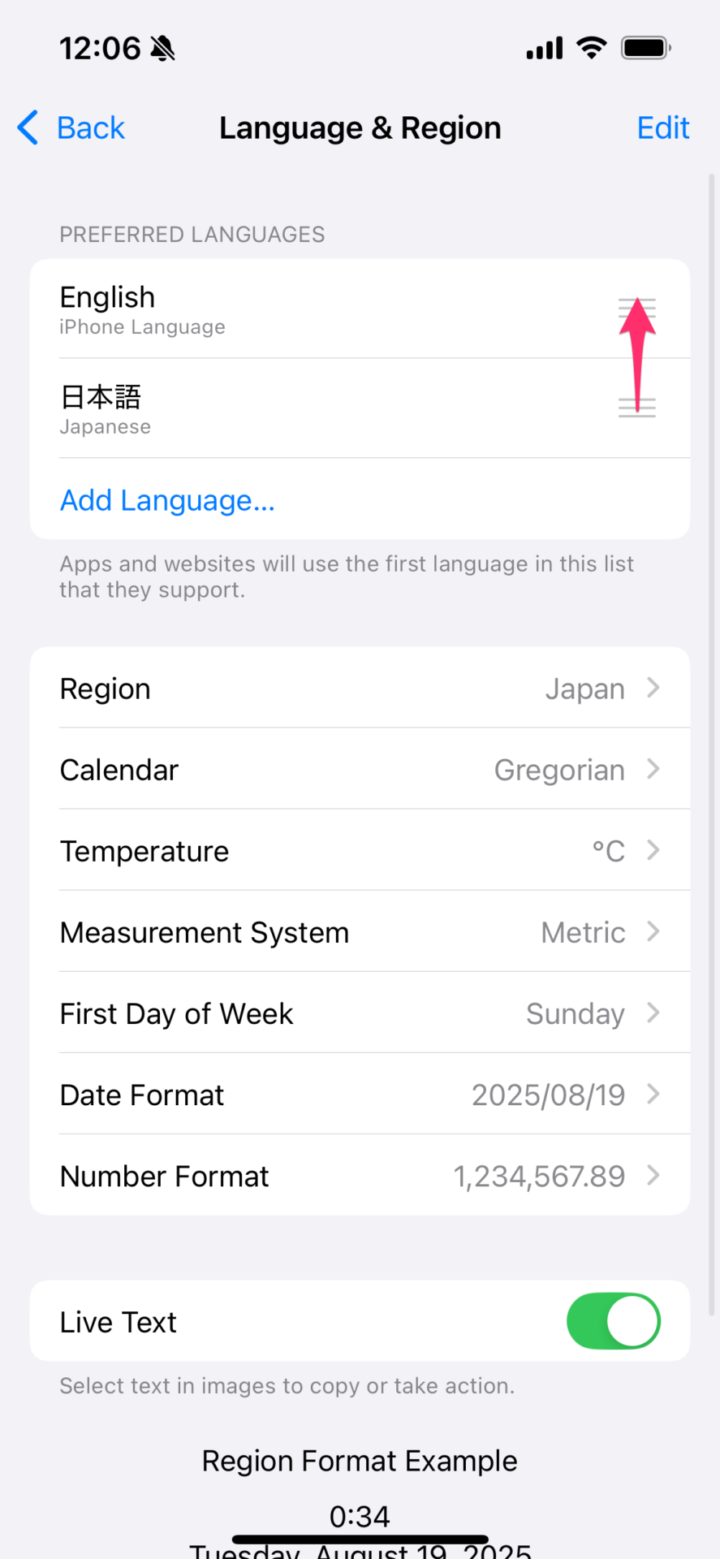Viewport: 720px width, 1559px height.
Task: Open the Number Format setting
Action: coord(360,1176)
